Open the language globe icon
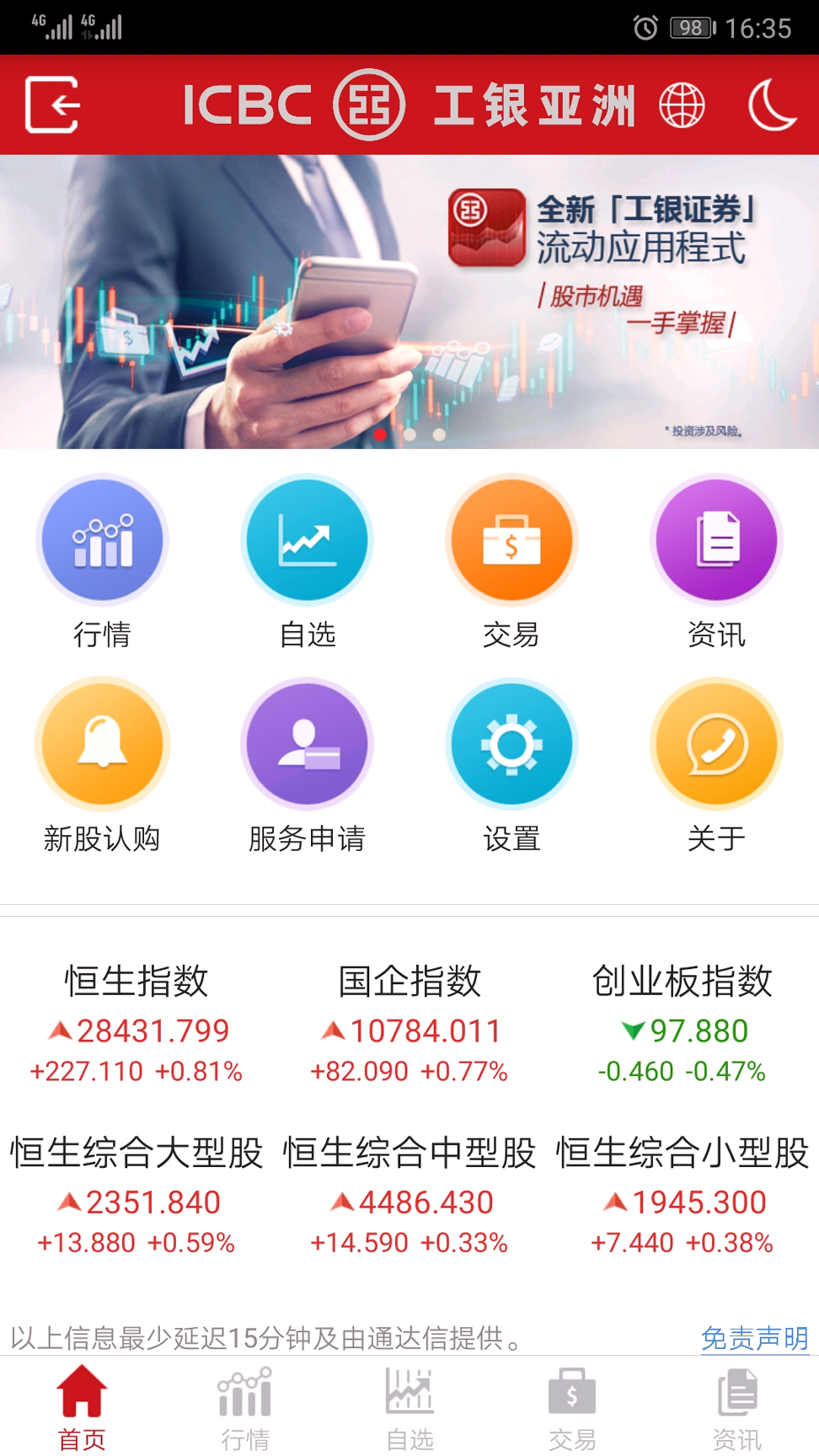 click(682, 105)
